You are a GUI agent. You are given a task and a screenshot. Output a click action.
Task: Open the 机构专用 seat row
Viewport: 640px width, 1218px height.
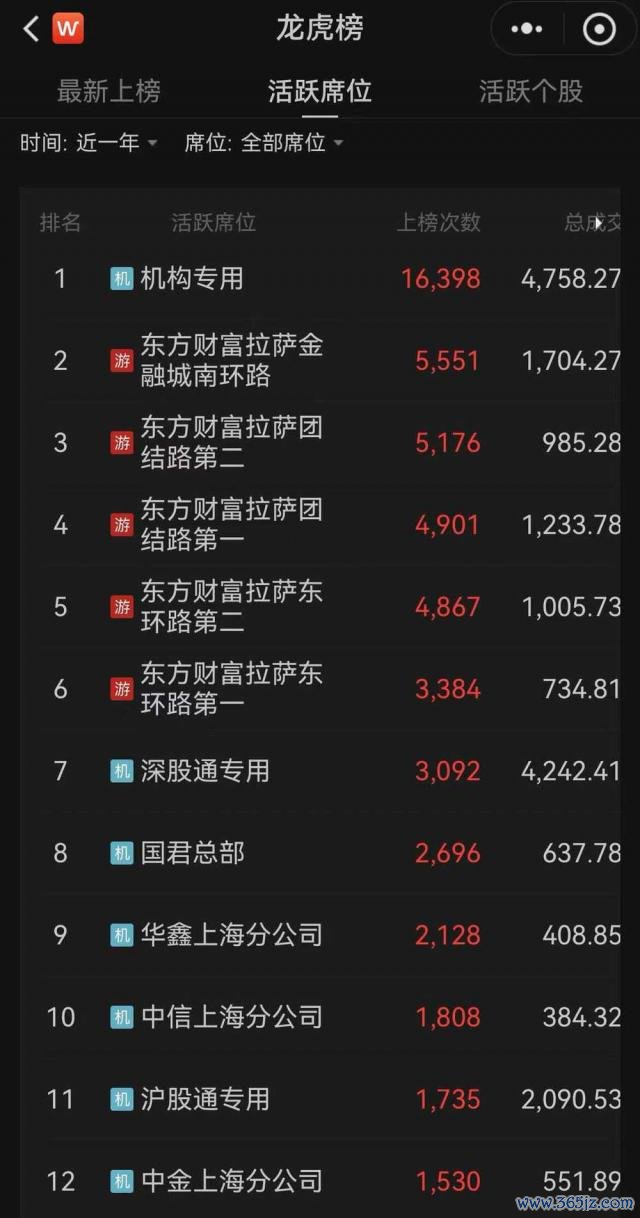[320, 278]
